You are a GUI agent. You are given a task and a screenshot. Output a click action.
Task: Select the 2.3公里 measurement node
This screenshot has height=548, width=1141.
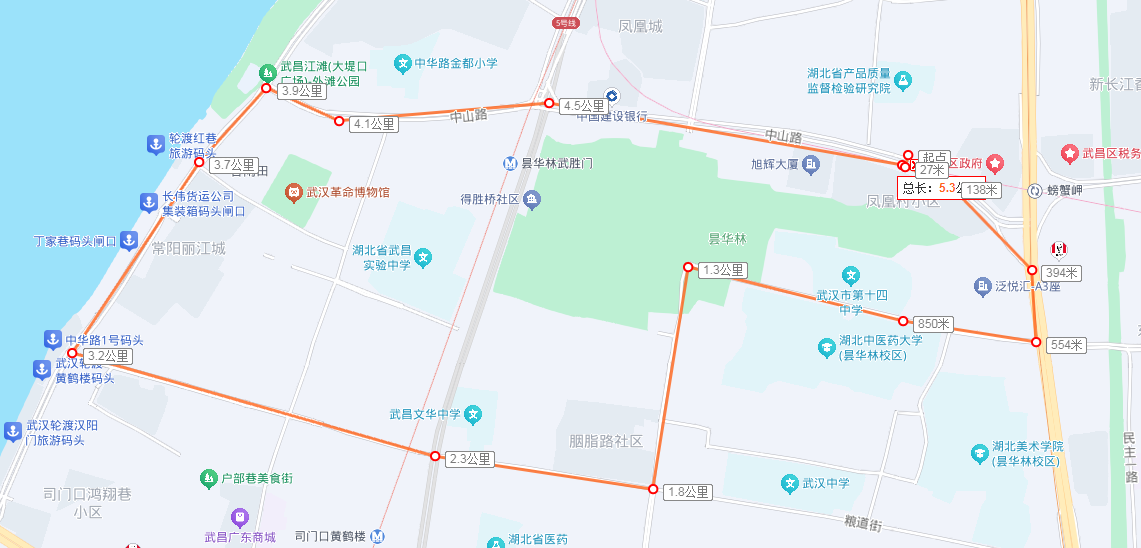[435, 456]
